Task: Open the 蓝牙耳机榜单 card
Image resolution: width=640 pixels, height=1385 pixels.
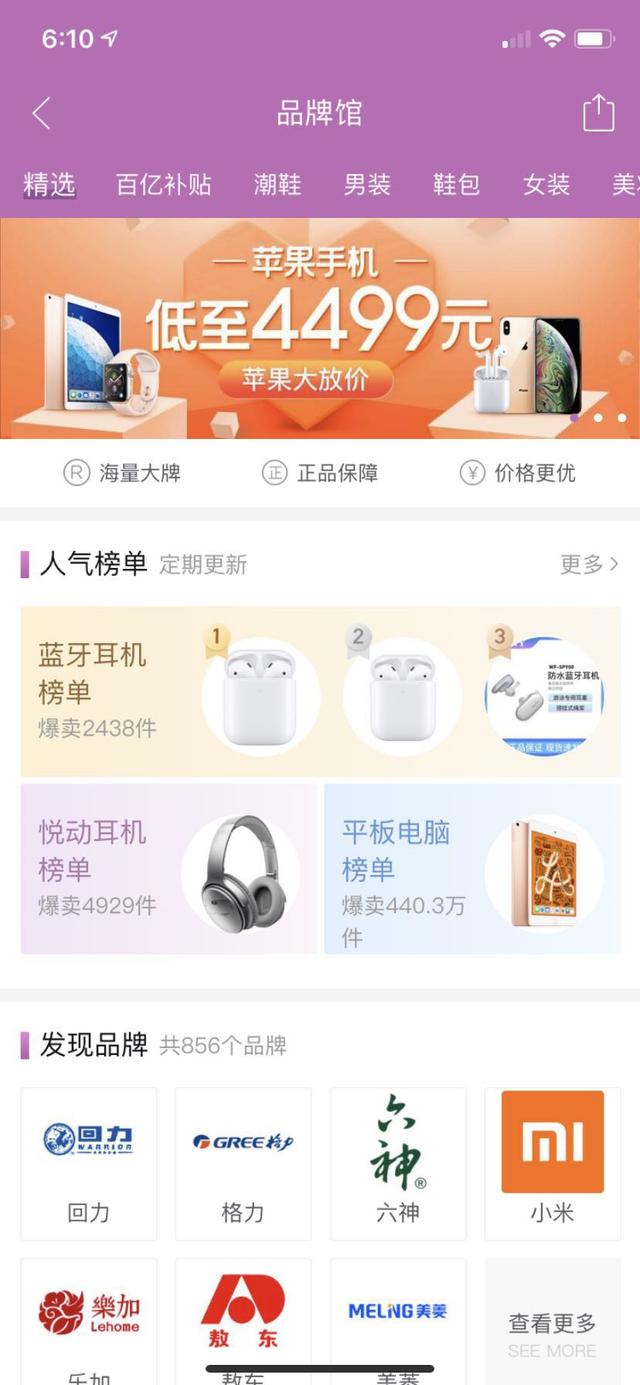Action: (320, 692)
